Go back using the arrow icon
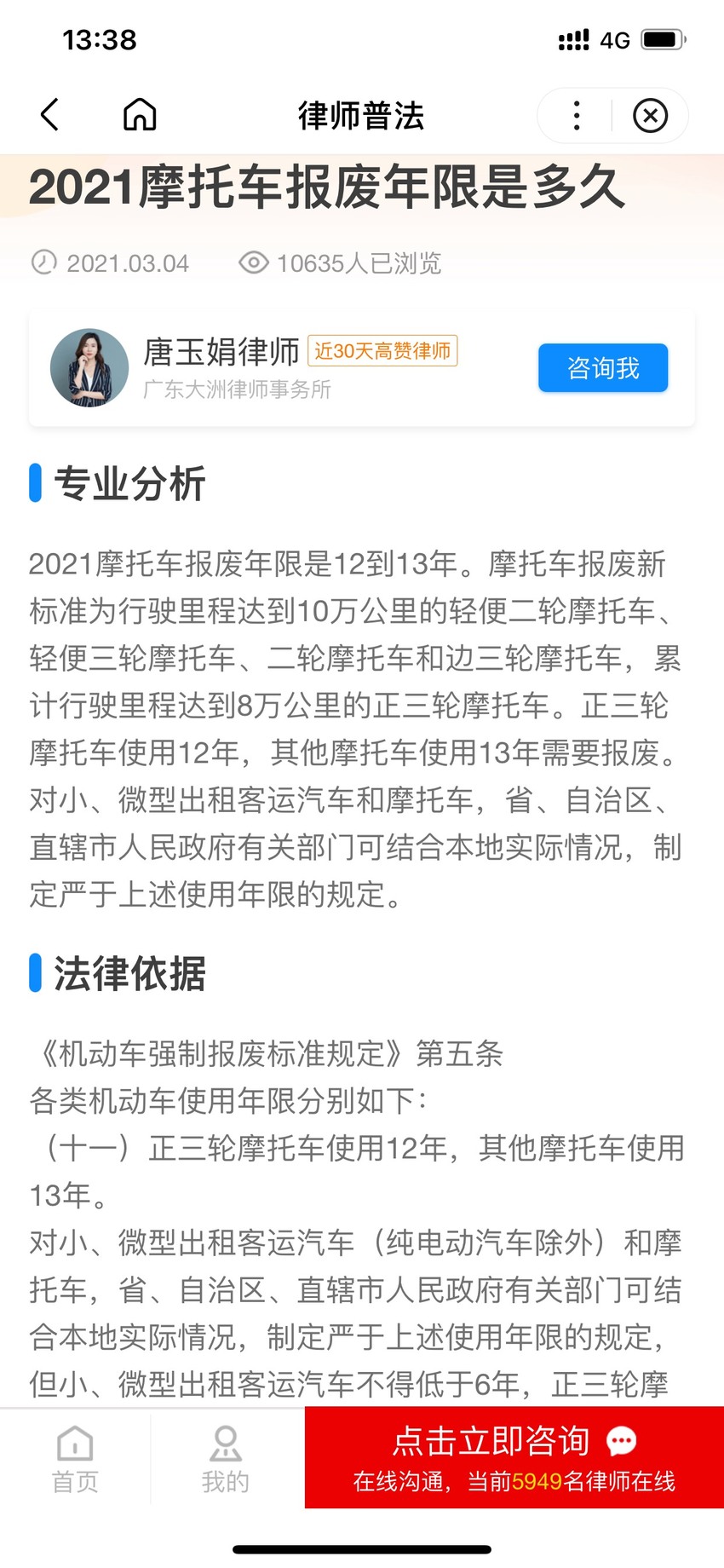The image size is (724, 1568). pos(49,114)
